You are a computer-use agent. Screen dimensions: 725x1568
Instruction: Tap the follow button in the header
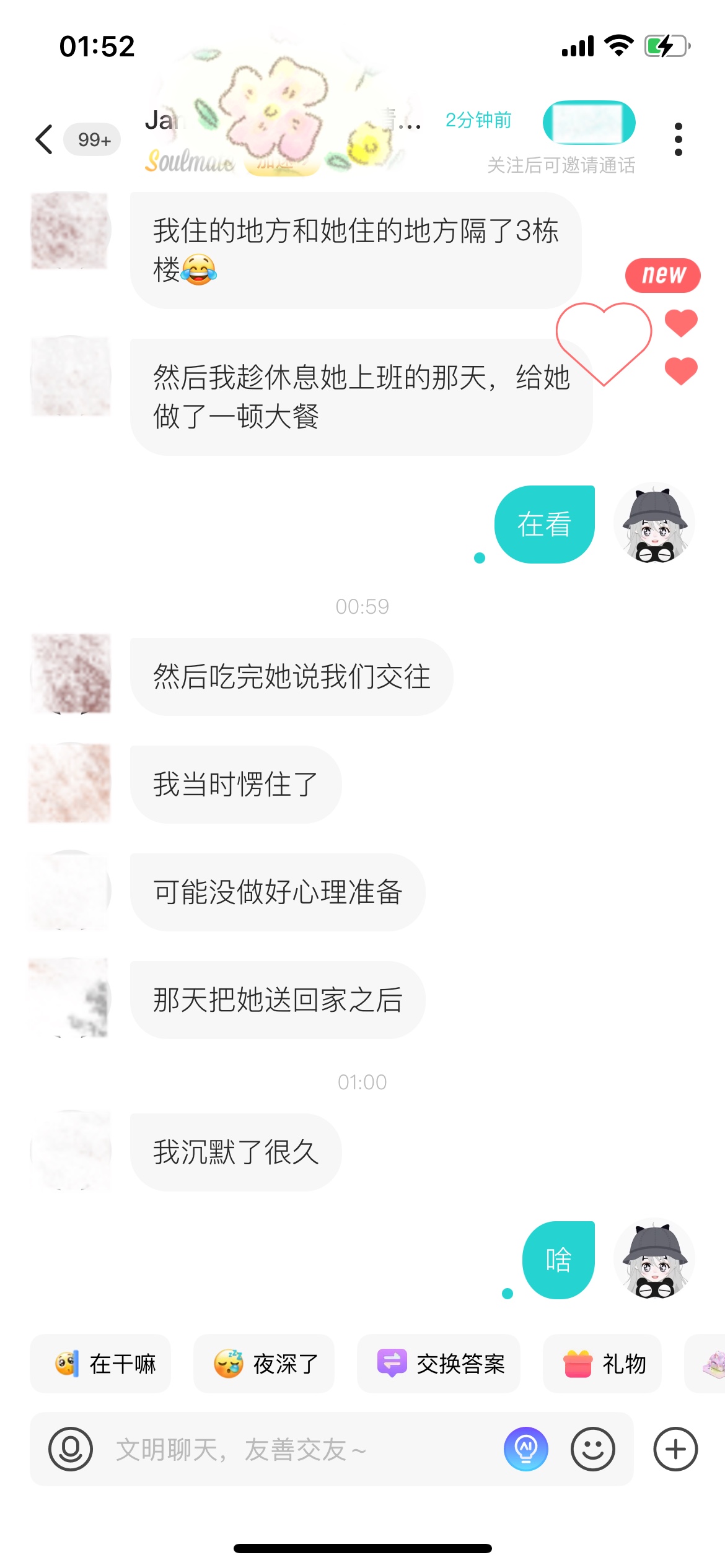click(589, 122)
